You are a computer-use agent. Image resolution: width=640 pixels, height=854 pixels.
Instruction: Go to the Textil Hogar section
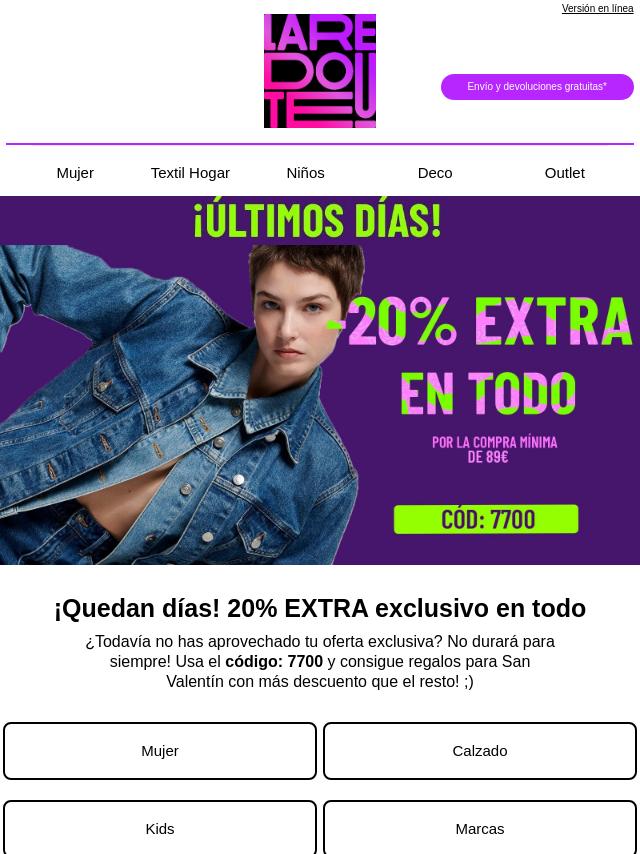click(x=190, y=172)
